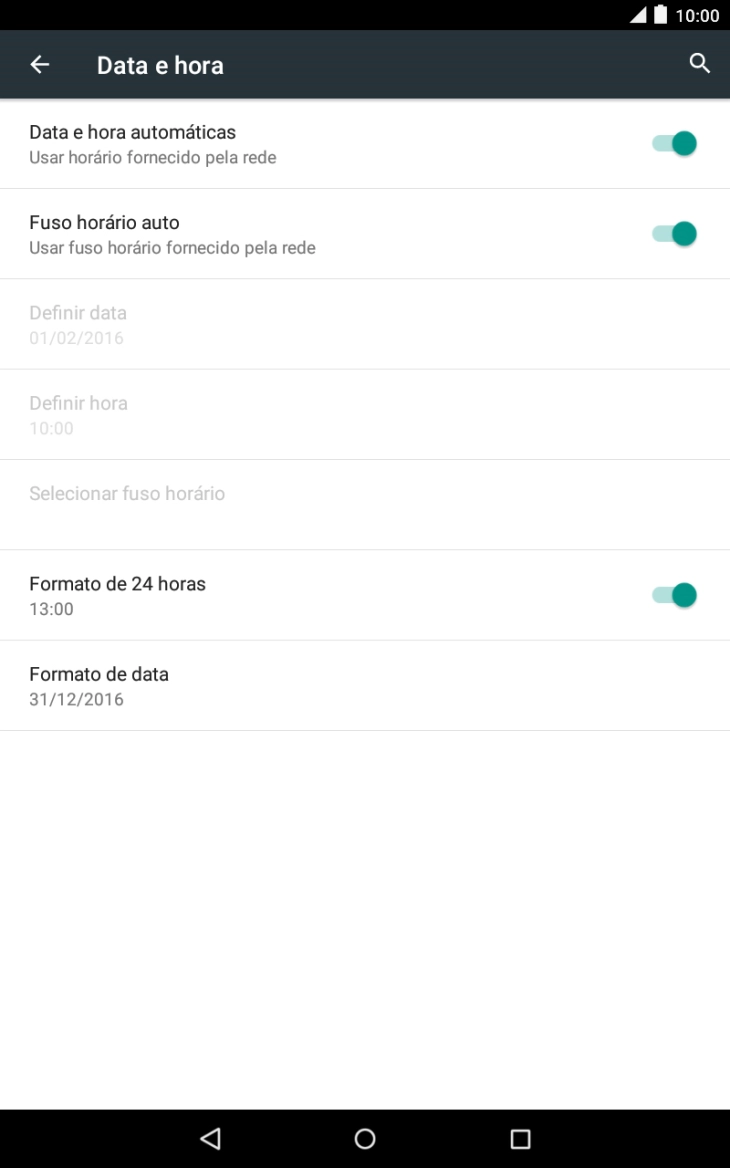Turn off Data e hora automáticas
Viewport: 730px width, 1168px height.
(674, 144)
